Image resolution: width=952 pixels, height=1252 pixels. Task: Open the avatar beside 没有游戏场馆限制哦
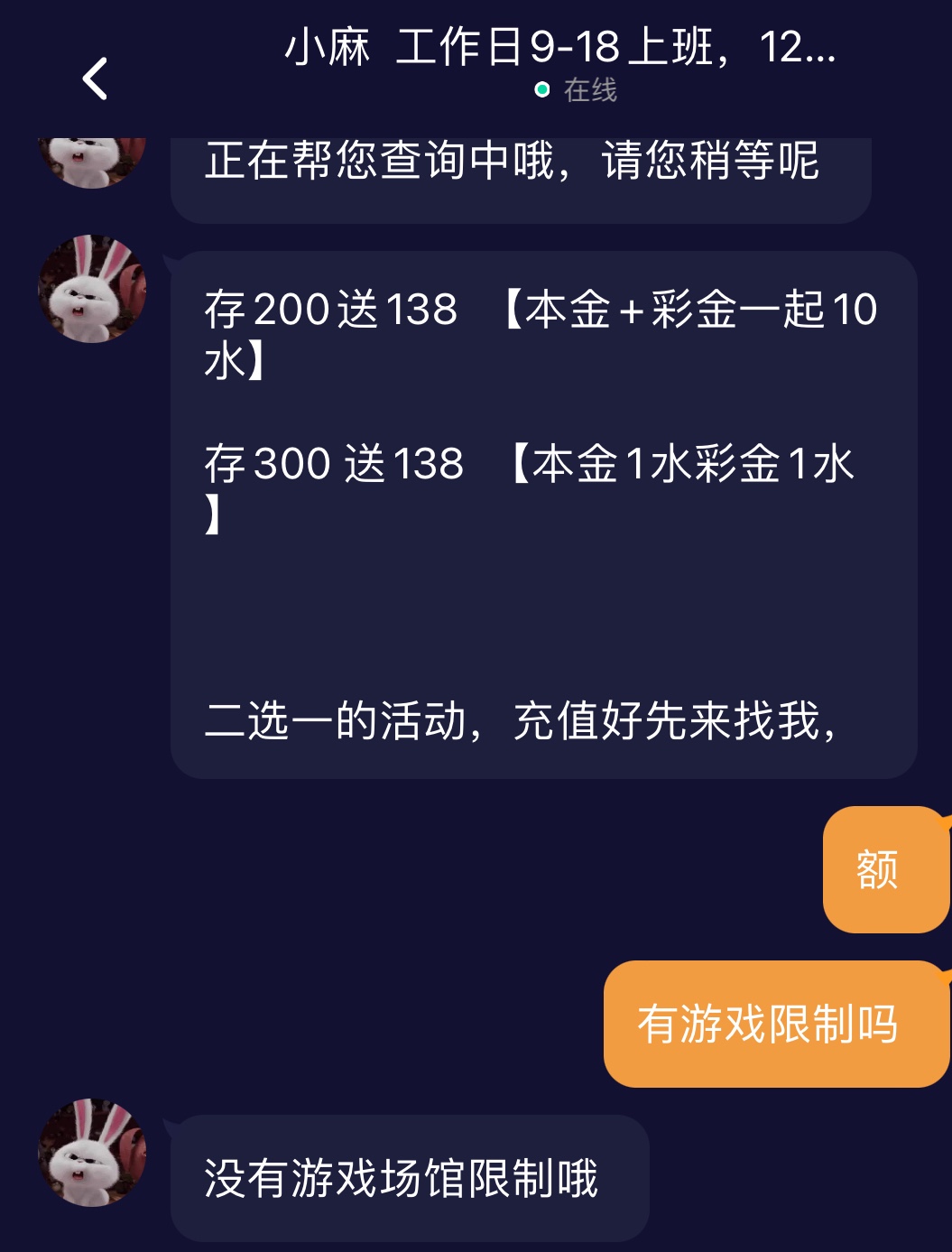(x=91, y=1153)
